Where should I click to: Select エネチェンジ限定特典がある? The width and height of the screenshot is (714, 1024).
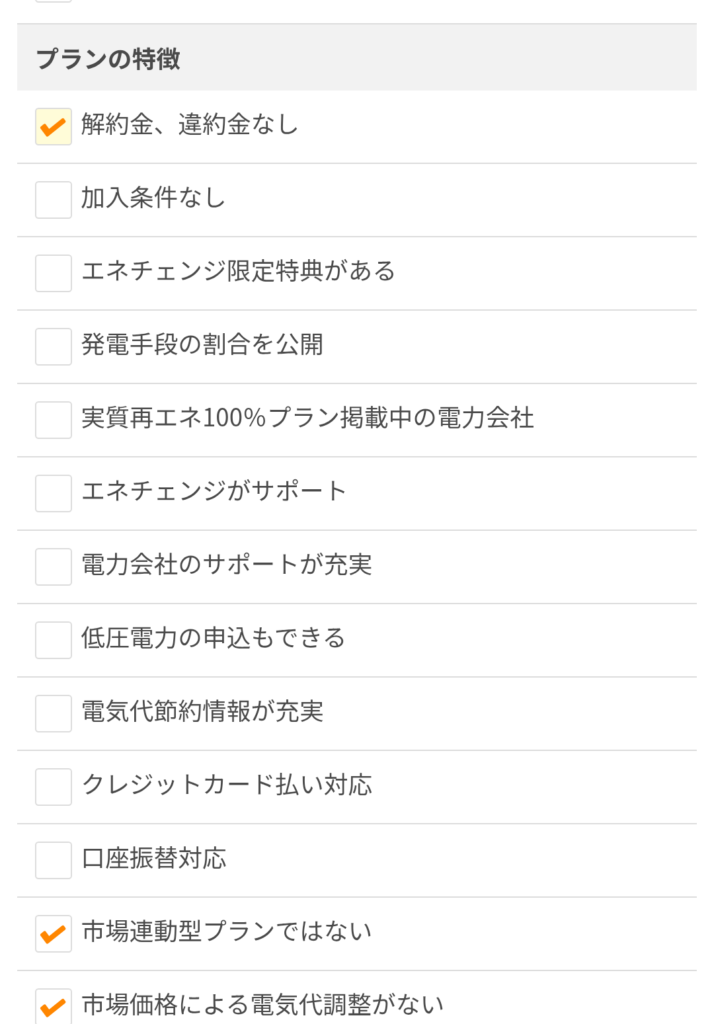[x=53, y=273]
